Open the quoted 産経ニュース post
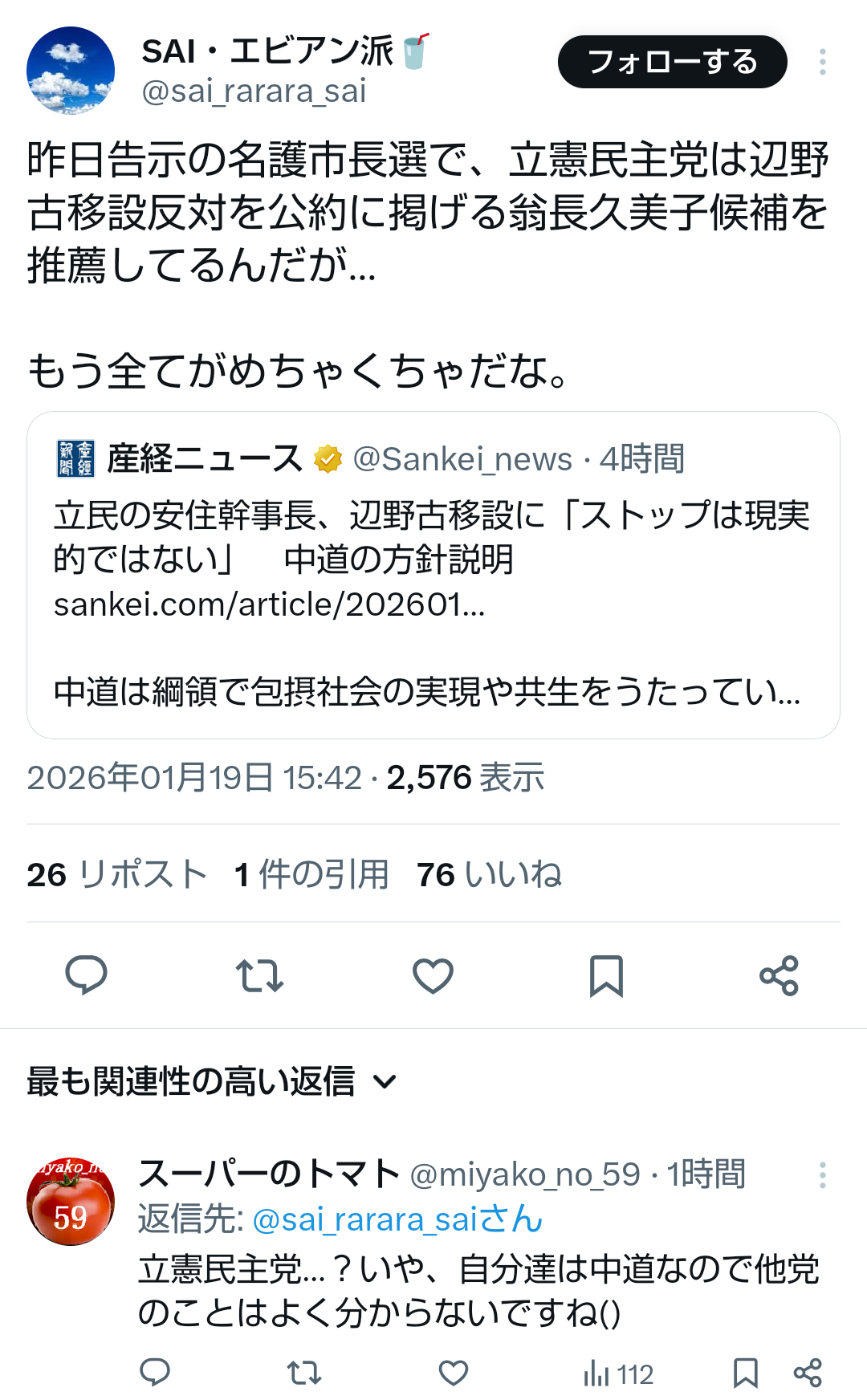 click(x=433, y=575)
